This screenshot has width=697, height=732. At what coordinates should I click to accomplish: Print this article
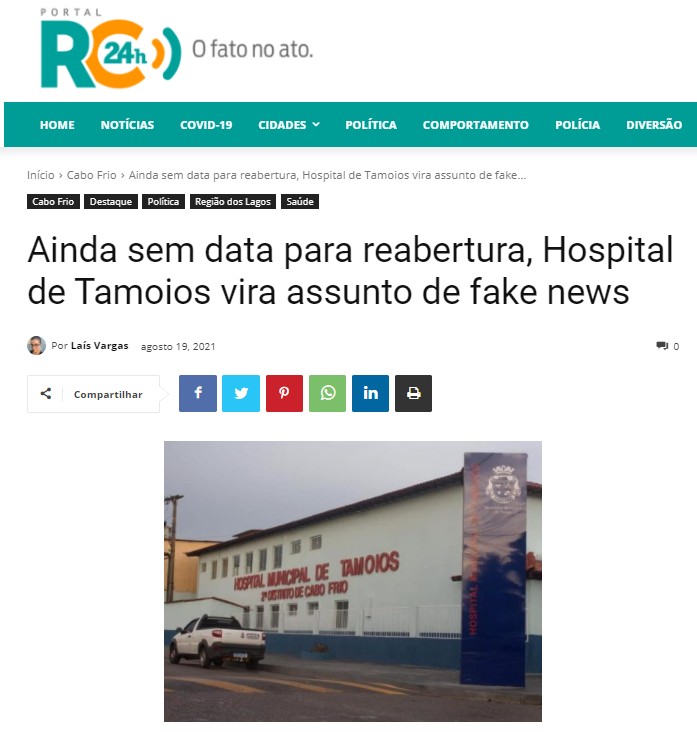pyautogui.click(x=413, y=393)
